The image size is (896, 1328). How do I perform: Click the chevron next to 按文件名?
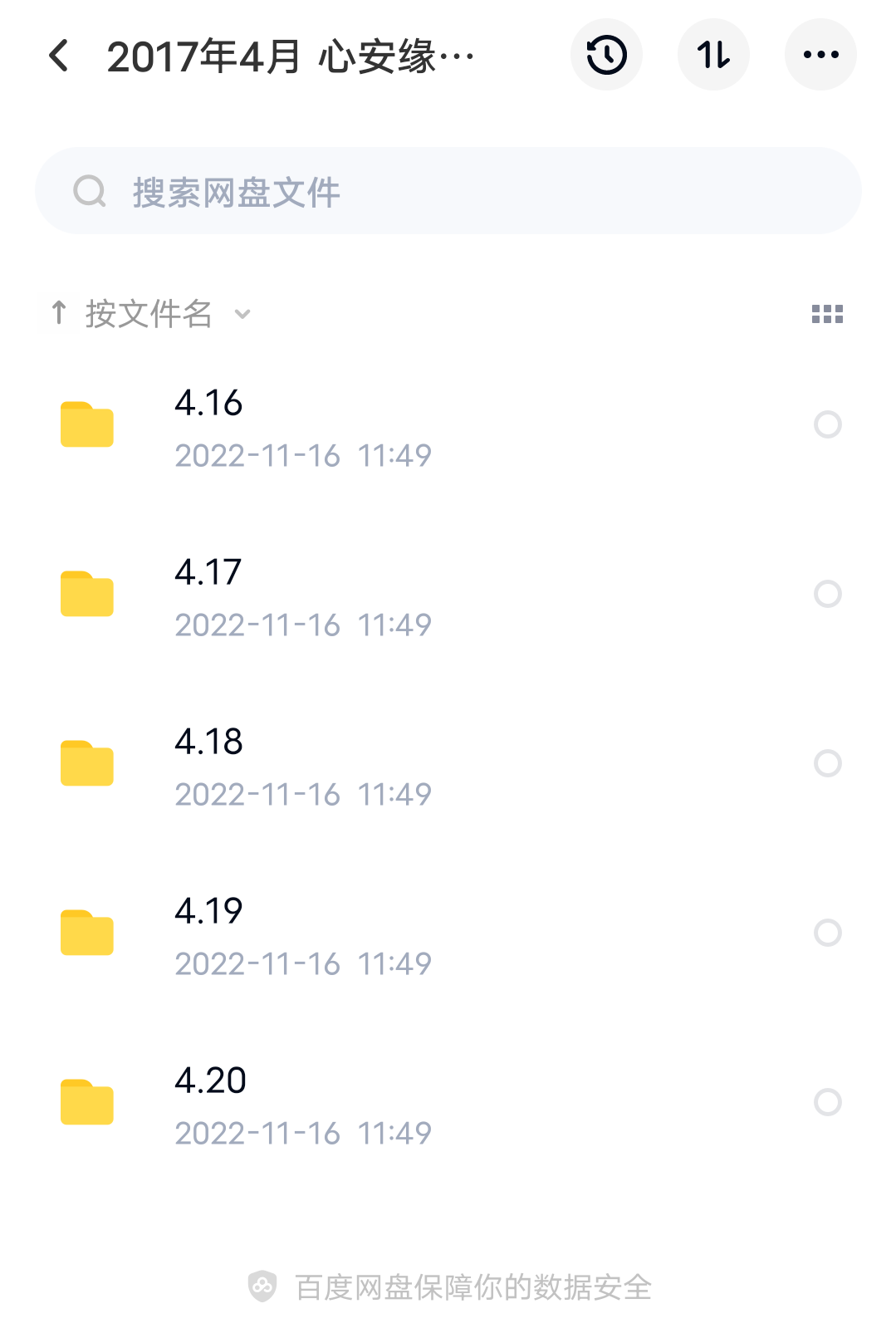point(242,315)
